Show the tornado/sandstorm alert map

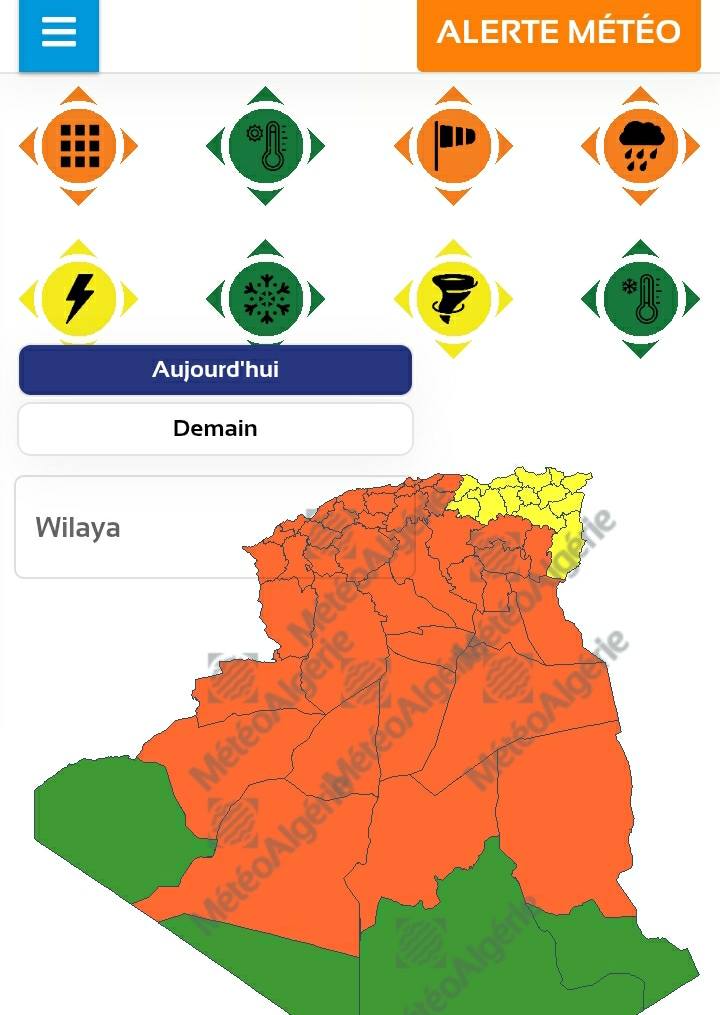click(453, 298)
